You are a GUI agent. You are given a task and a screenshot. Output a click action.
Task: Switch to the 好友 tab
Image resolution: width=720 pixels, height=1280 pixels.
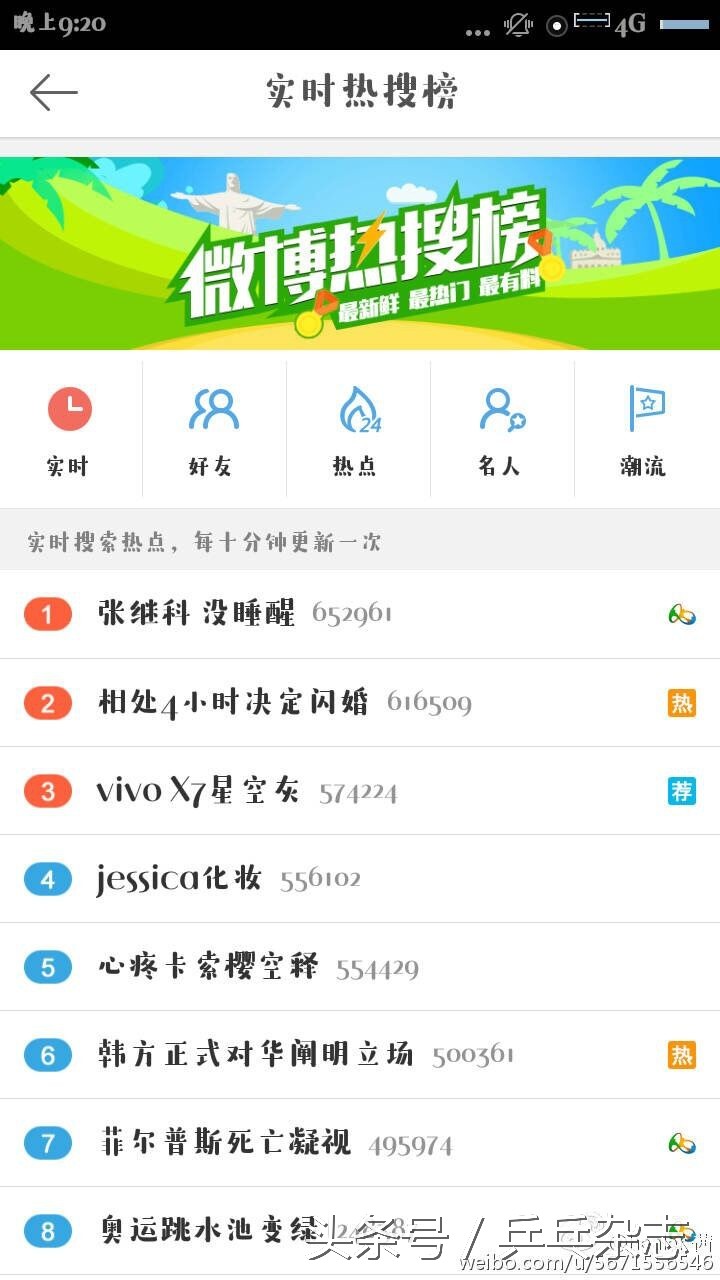213,430
